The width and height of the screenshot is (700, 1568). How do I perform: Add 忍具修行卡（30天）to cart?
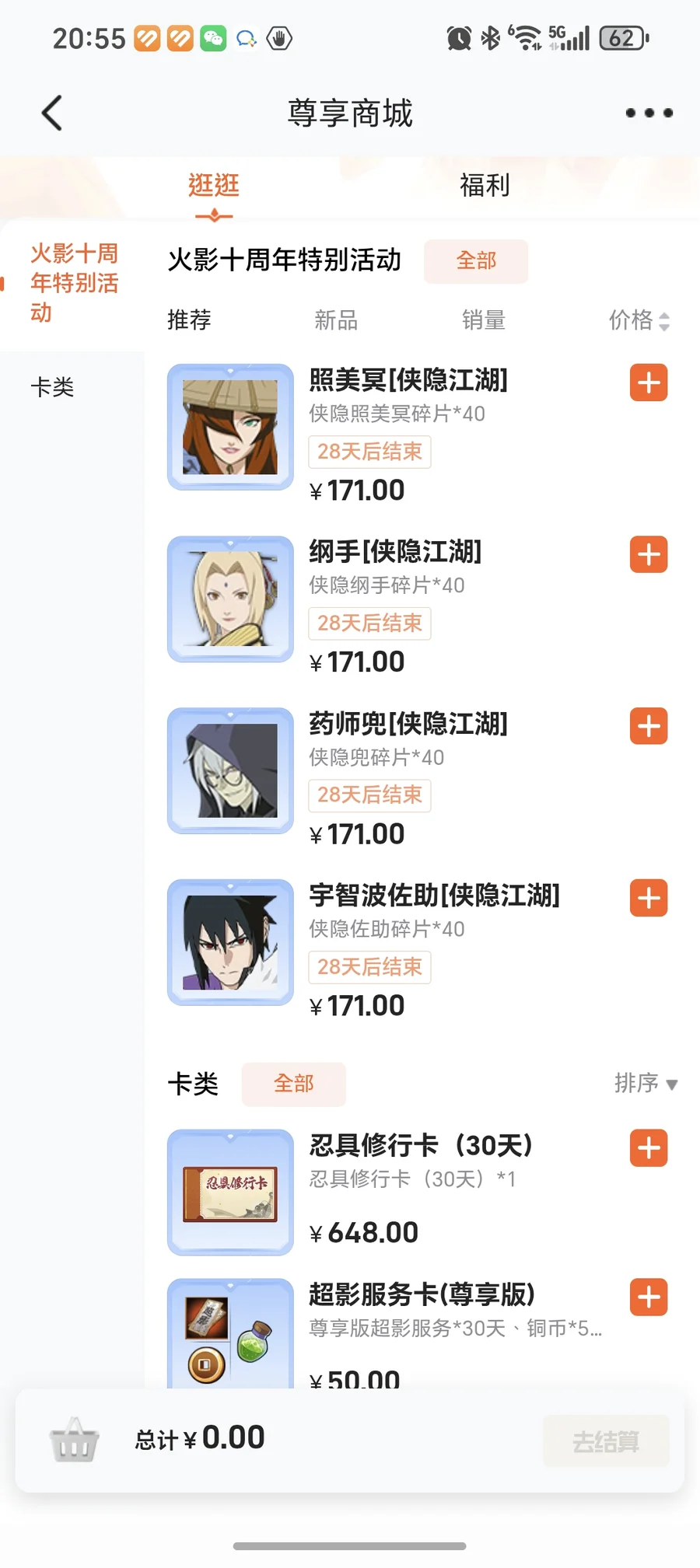648,1149
